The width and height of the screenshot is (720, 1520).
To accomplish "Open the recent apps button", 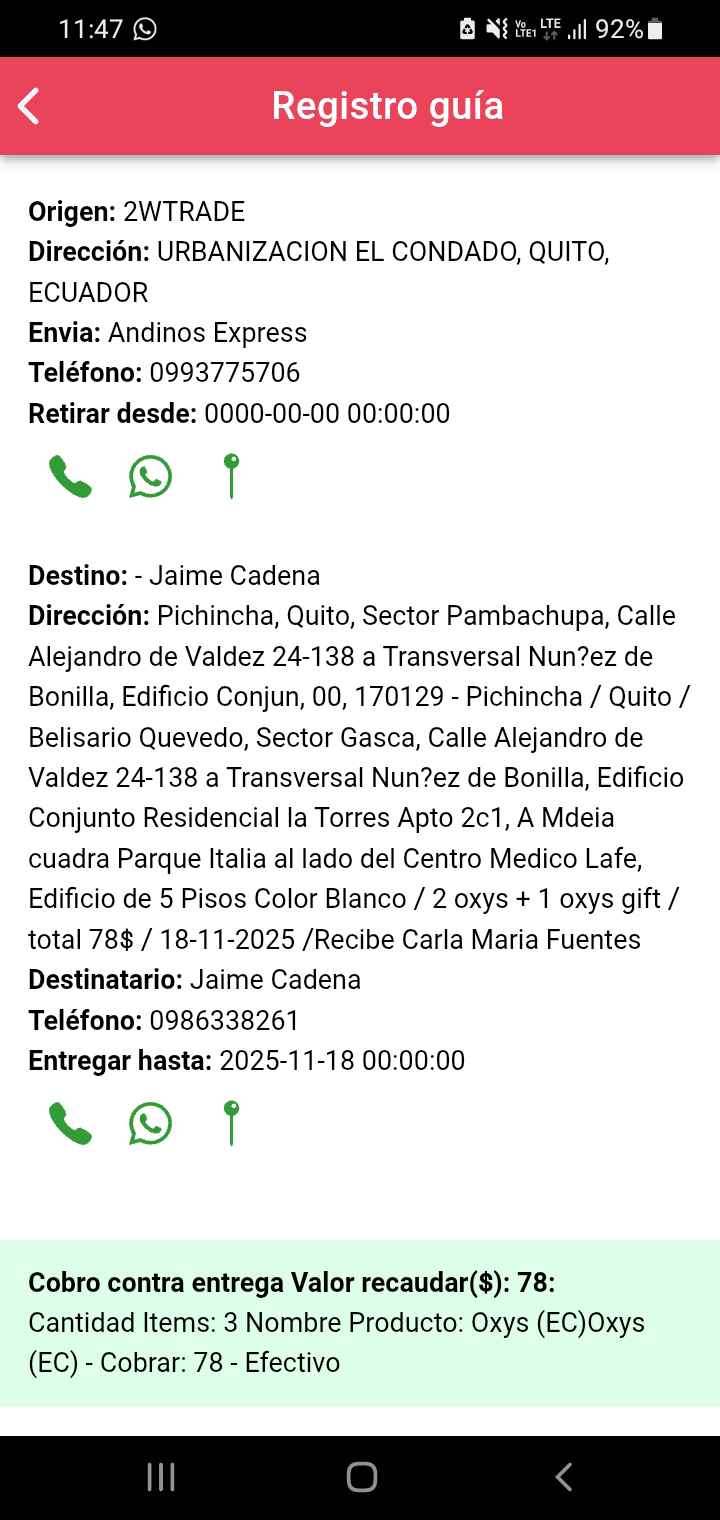I will click(x=161, y=1477).
